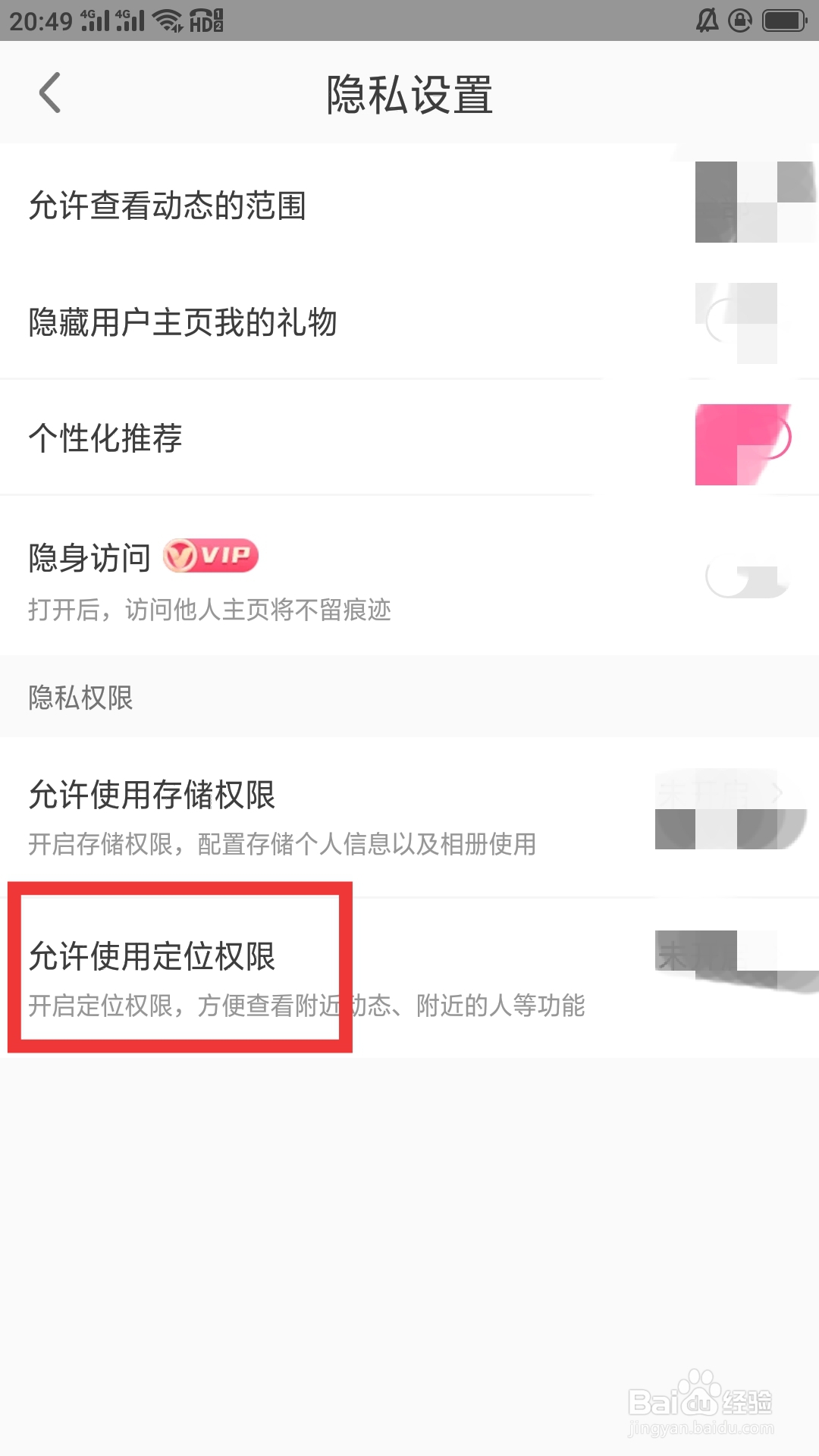The width and height of the screenshot is (819, 1456).
Task: Tap the first 4G signal strength icon
Action: tap(93, 19)
